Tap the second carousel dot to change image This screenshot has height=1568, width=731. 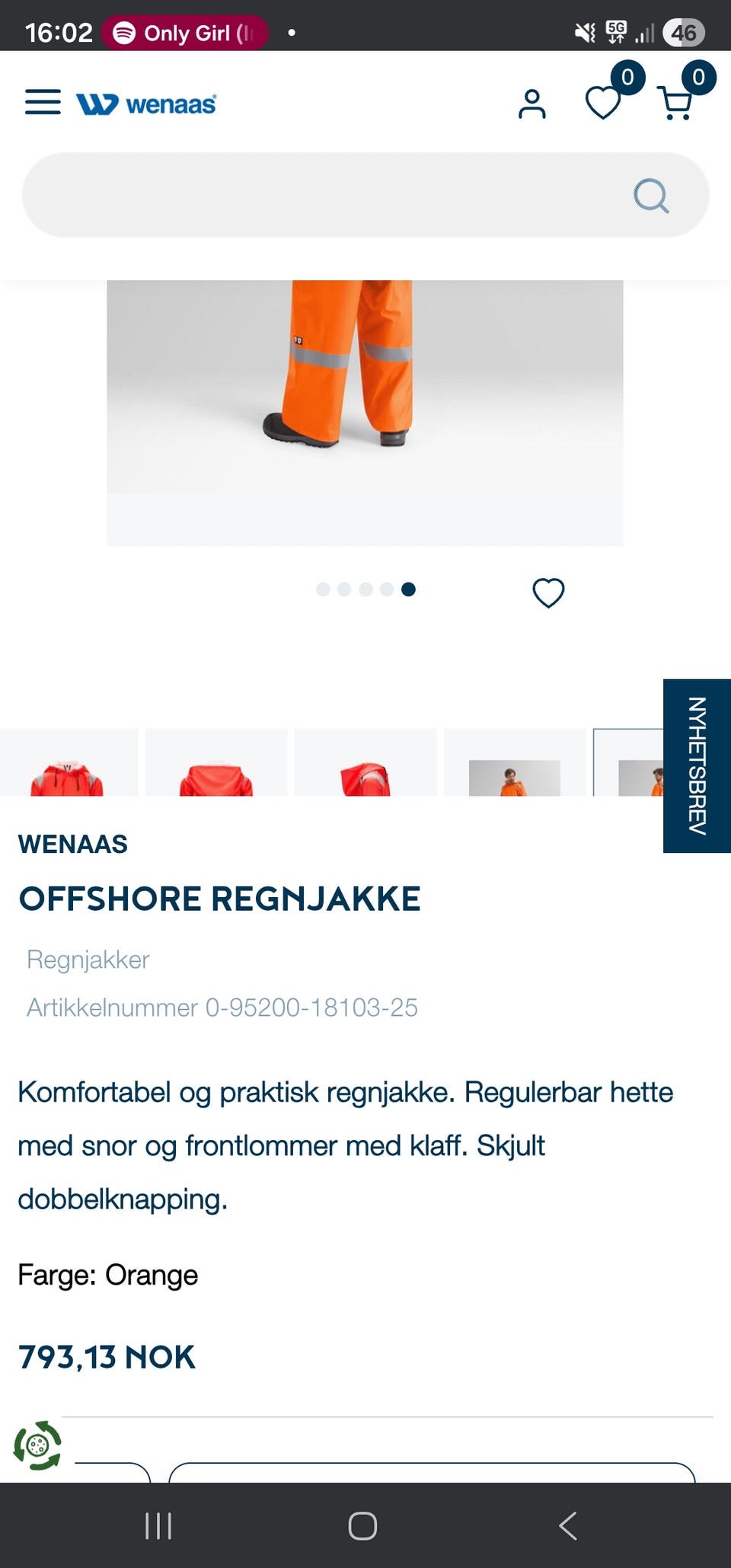coord(344,589)
